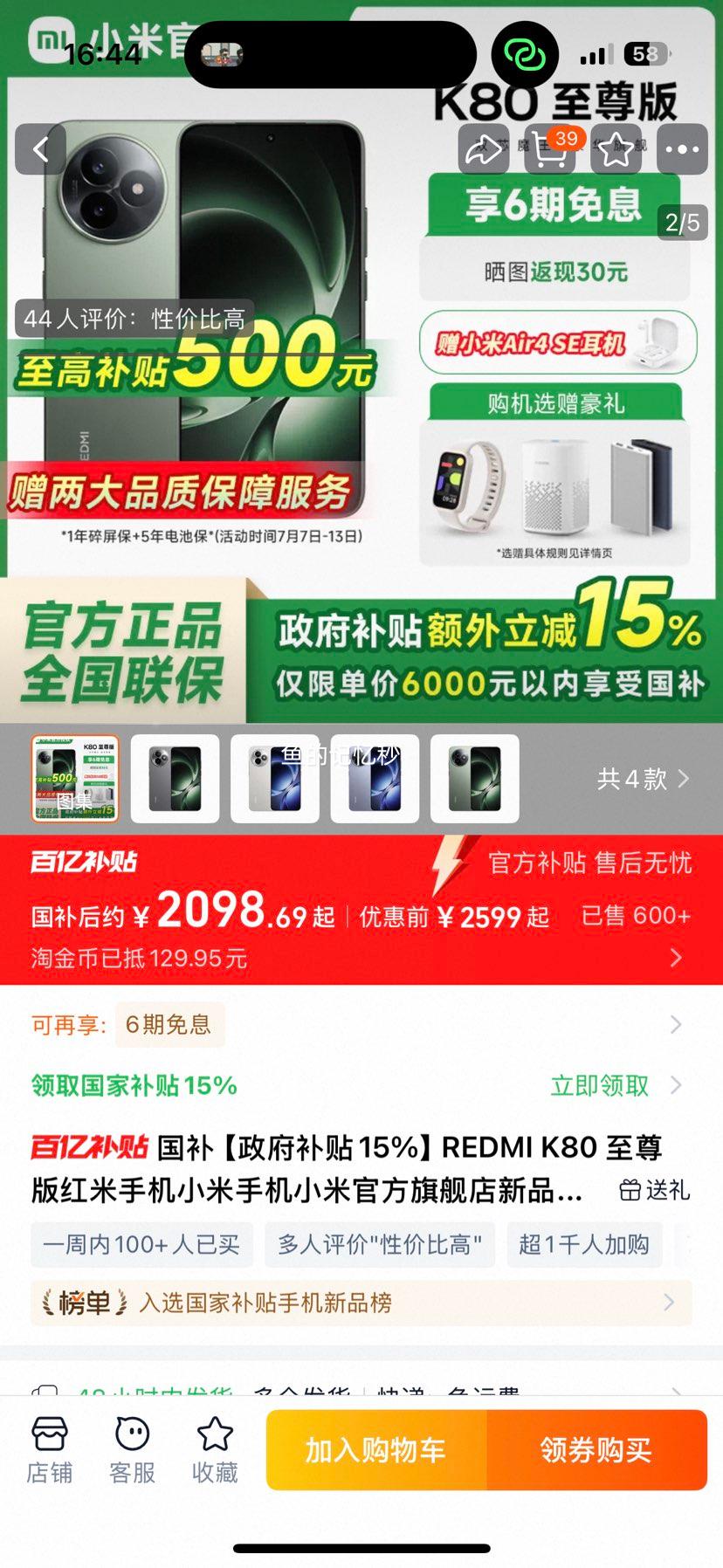Select the black phone variant thumbnail

(x=175, y=779)
